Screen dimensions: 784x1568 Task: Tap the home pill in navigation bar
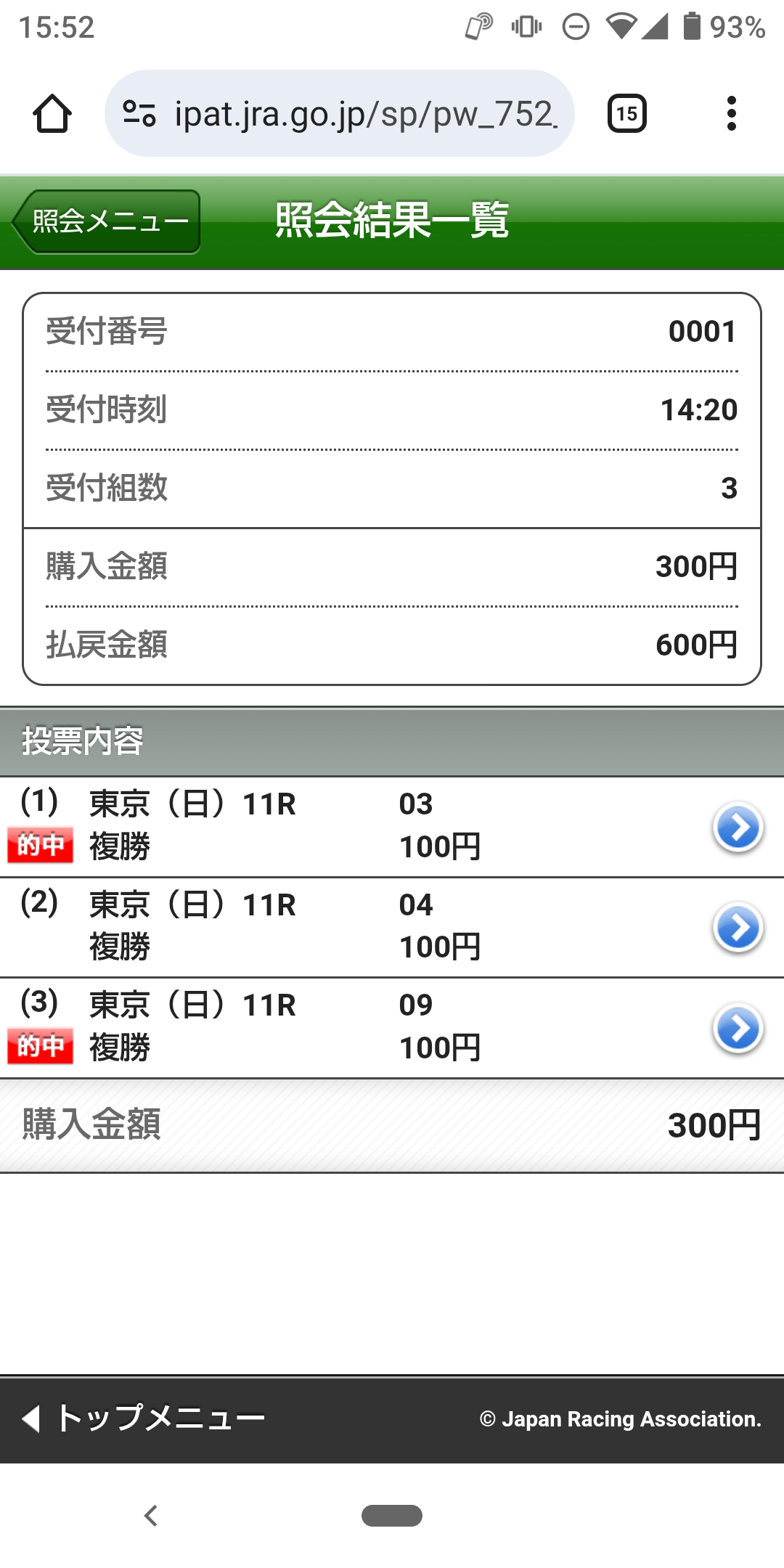click(392, 1516)
